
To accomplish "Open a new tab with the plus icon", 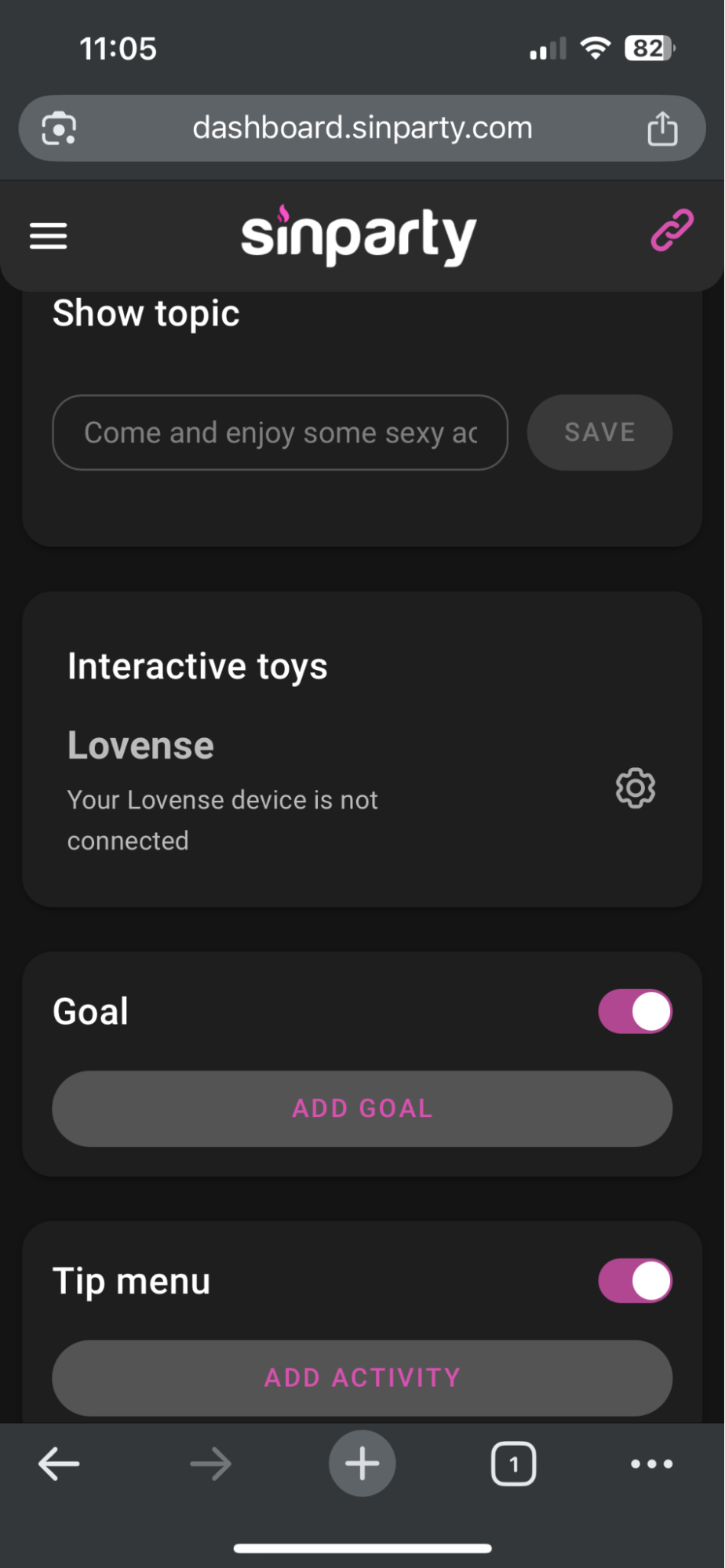I will click(x=362, y=1462).
